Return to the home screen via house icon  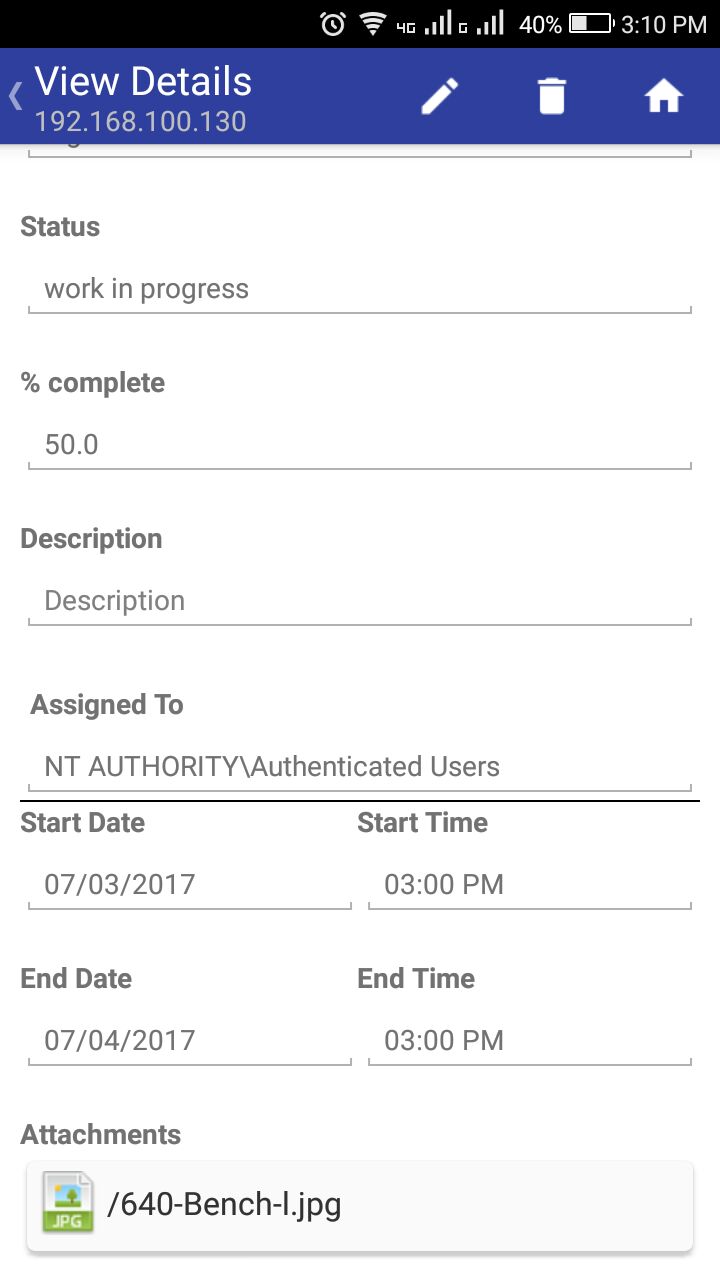pyautogui.click(x=664, y=97)
